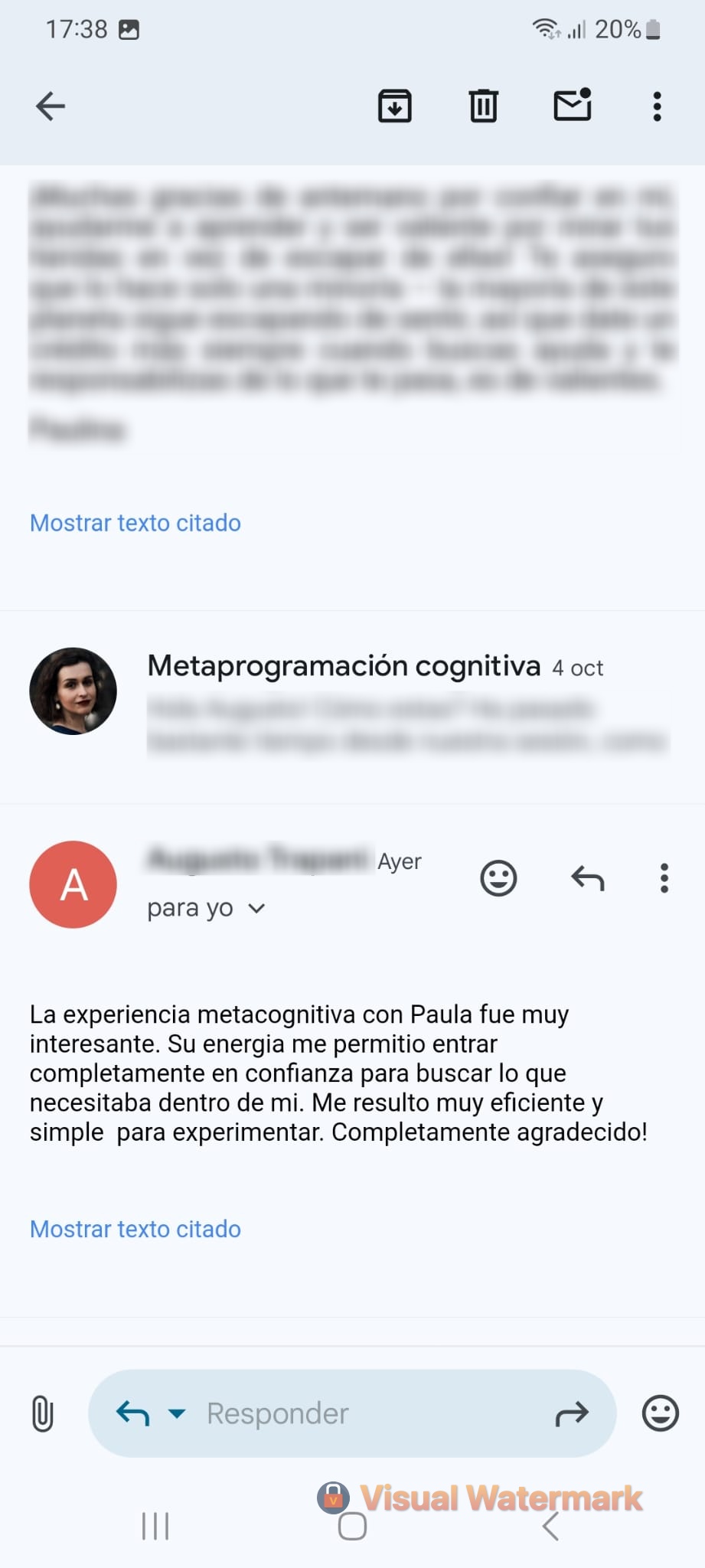Show quoted text below 'Completamente agradecido!'
This screenshot has height=1568, width=705.
(x=135, y=1229)
